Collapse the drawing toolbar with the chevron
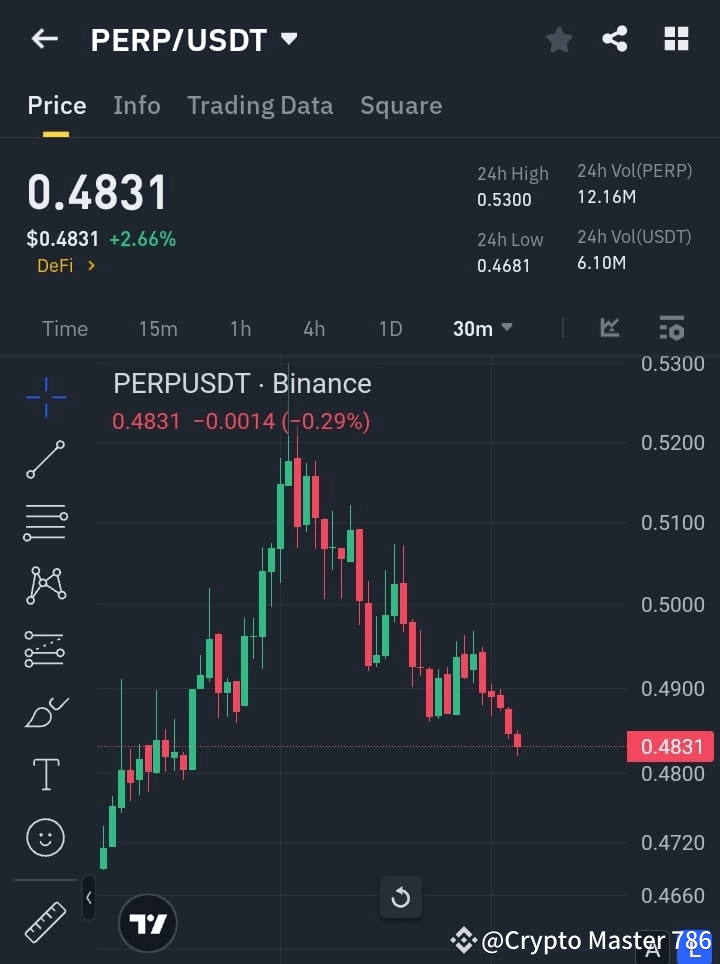Screen dimensions: 720x964 88,898
